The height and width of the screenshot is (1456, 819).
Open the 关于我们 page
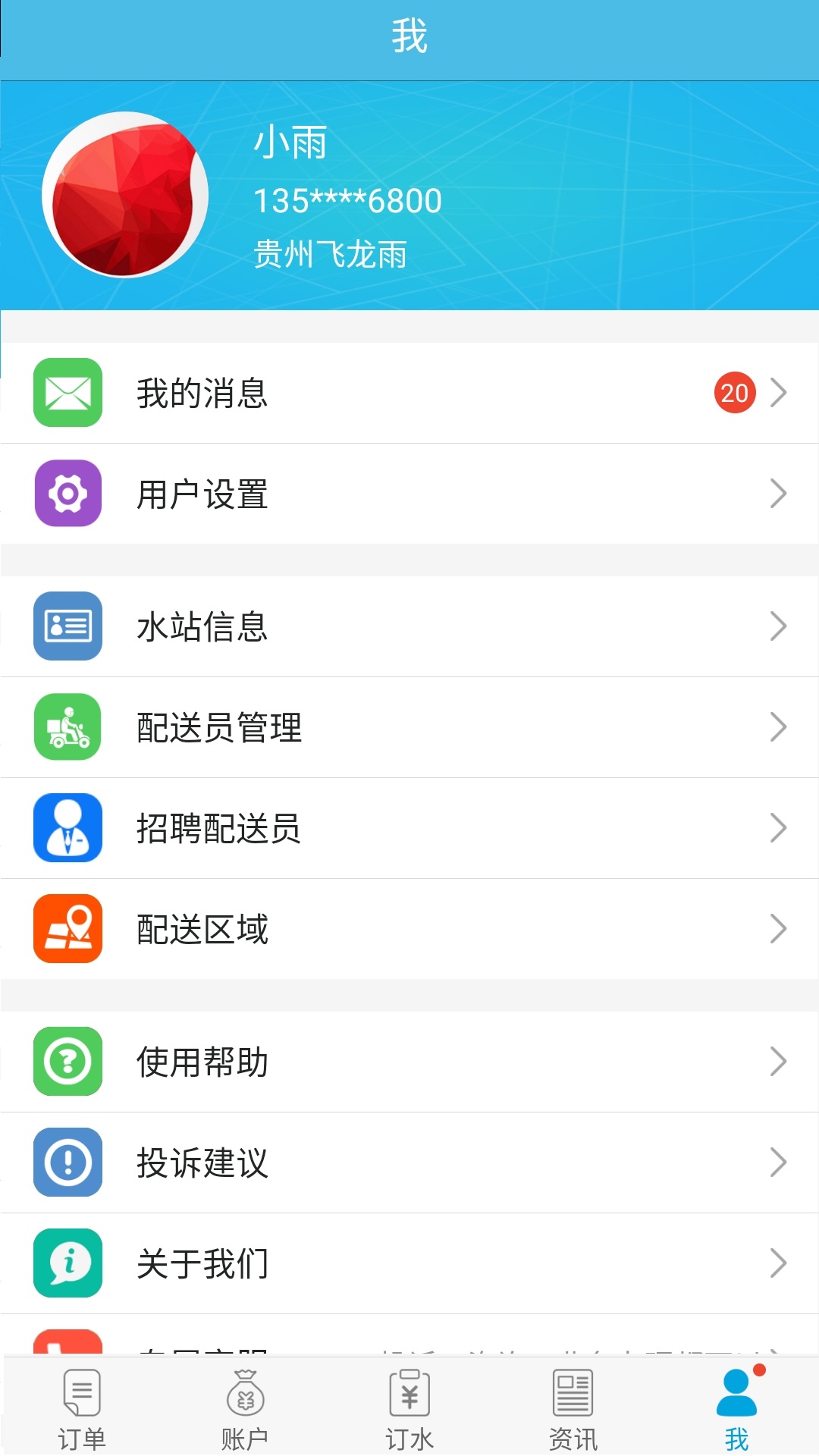tap(202, 1263)
